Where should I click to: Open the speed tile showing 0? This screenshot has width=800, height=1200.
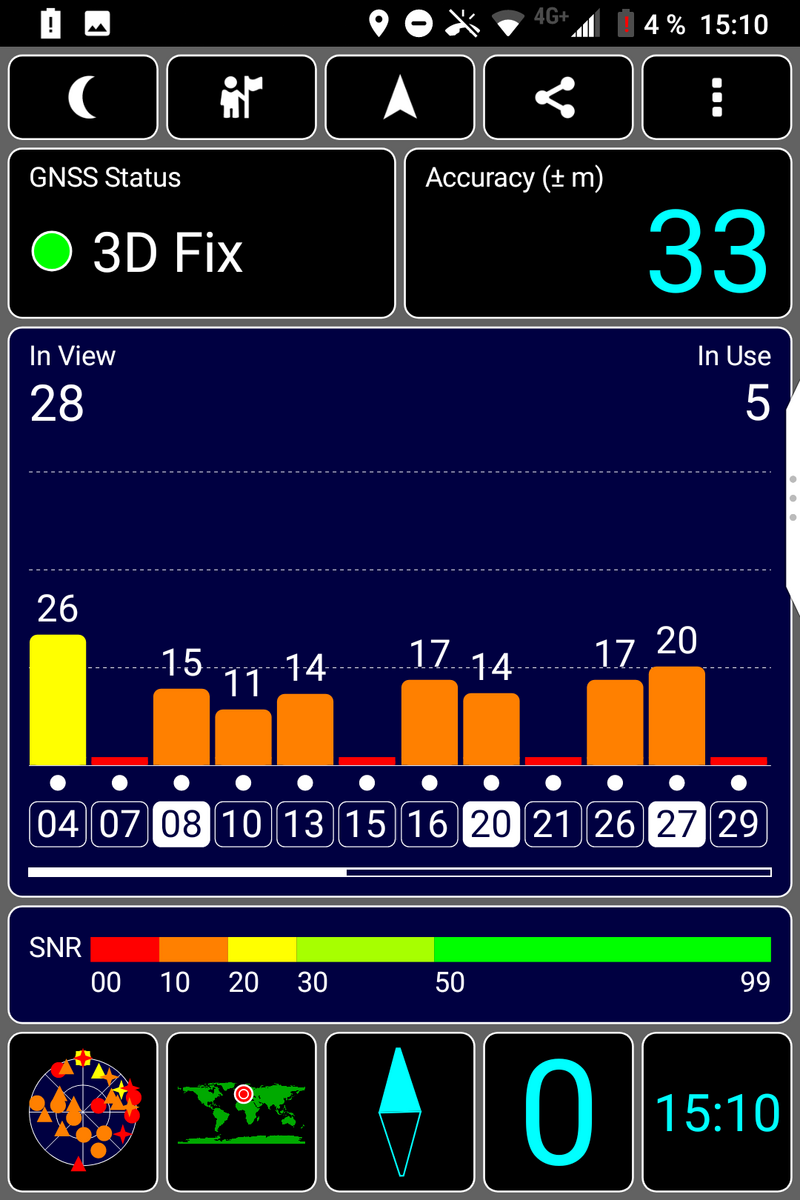(558, 1113)
